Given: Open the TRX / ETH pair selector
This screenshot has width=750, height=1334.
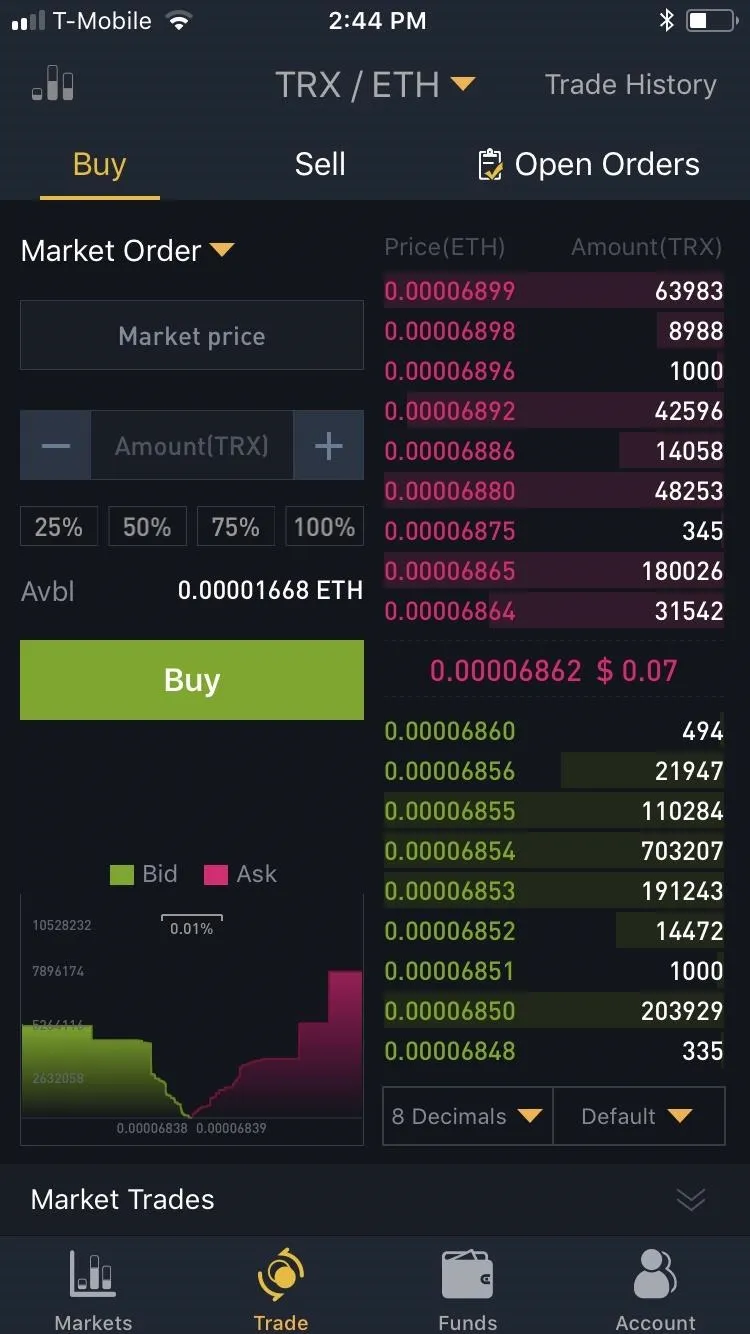Looking at the screenshot, I should (375, 85).
